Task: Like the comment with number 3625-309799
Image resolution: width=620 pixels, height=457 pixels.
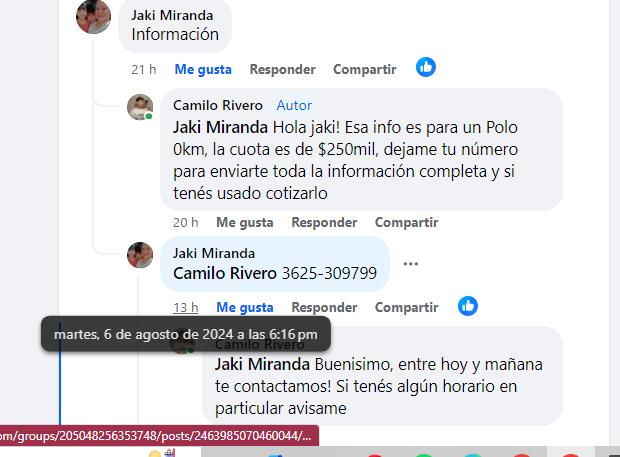Action: 245,307
